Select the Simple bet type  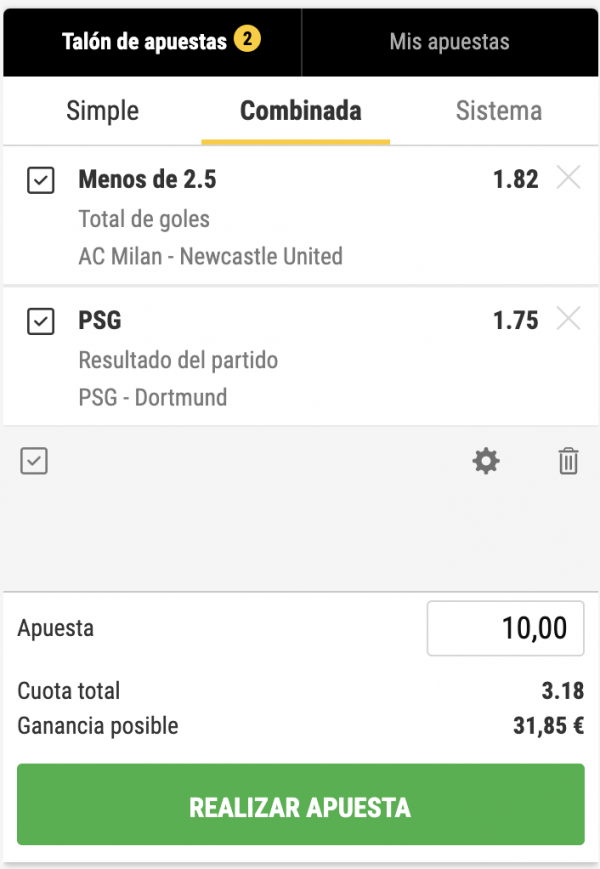coord(102,110)
